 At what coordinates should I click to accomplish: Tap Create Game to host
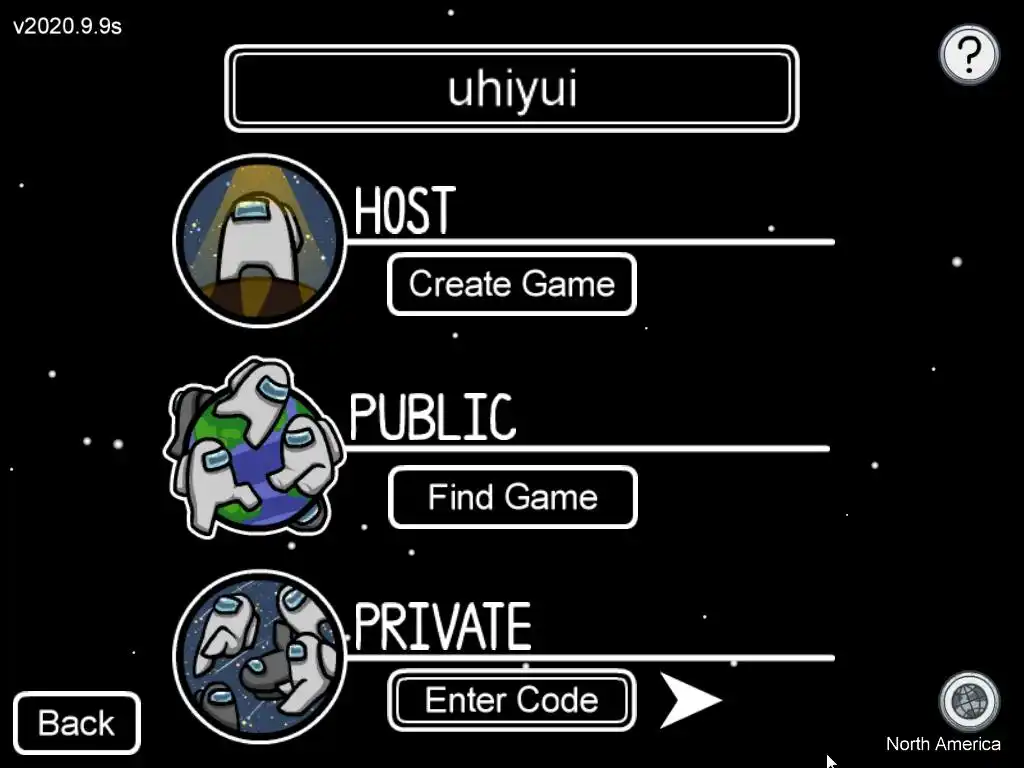(511, 284)
